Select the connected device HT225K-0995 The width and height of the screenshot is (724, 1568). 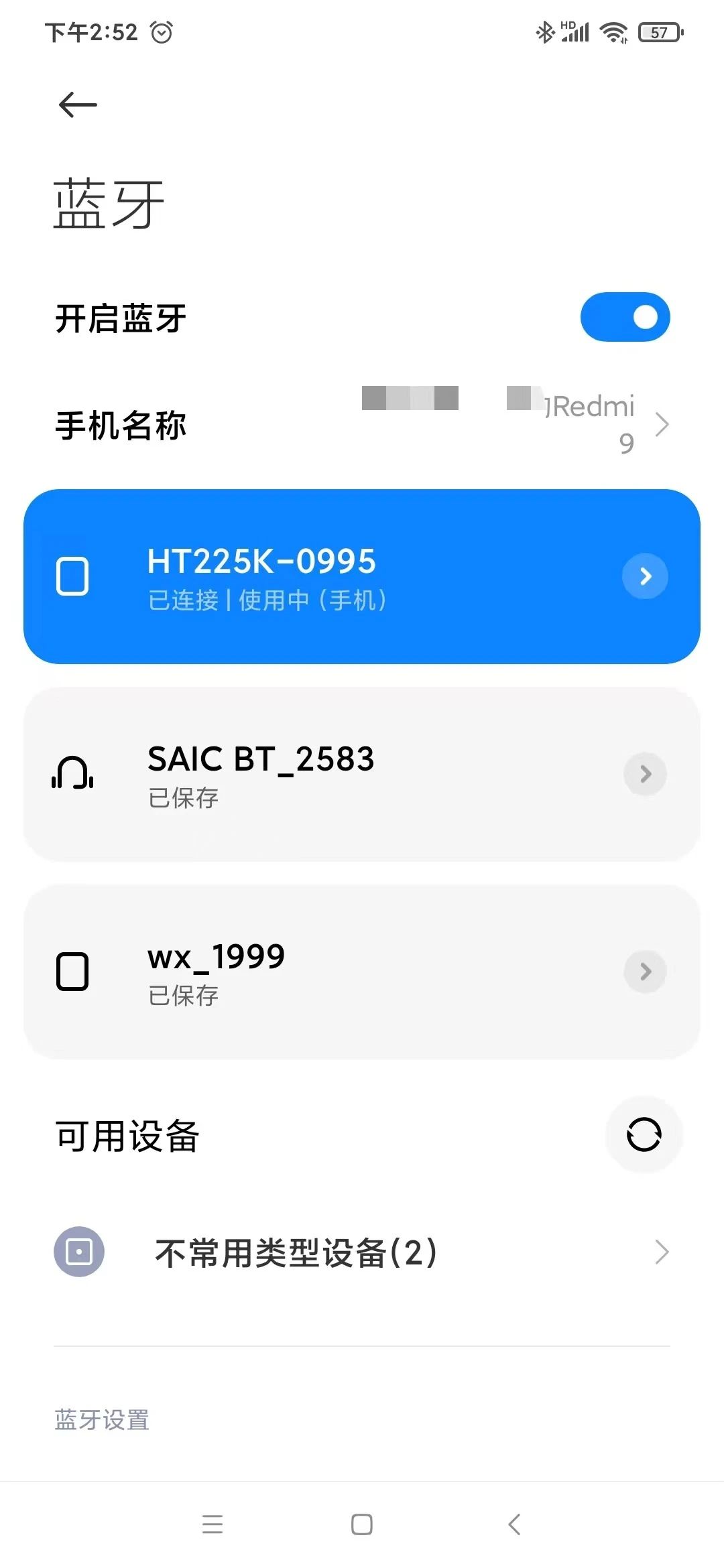pos(362,577)
